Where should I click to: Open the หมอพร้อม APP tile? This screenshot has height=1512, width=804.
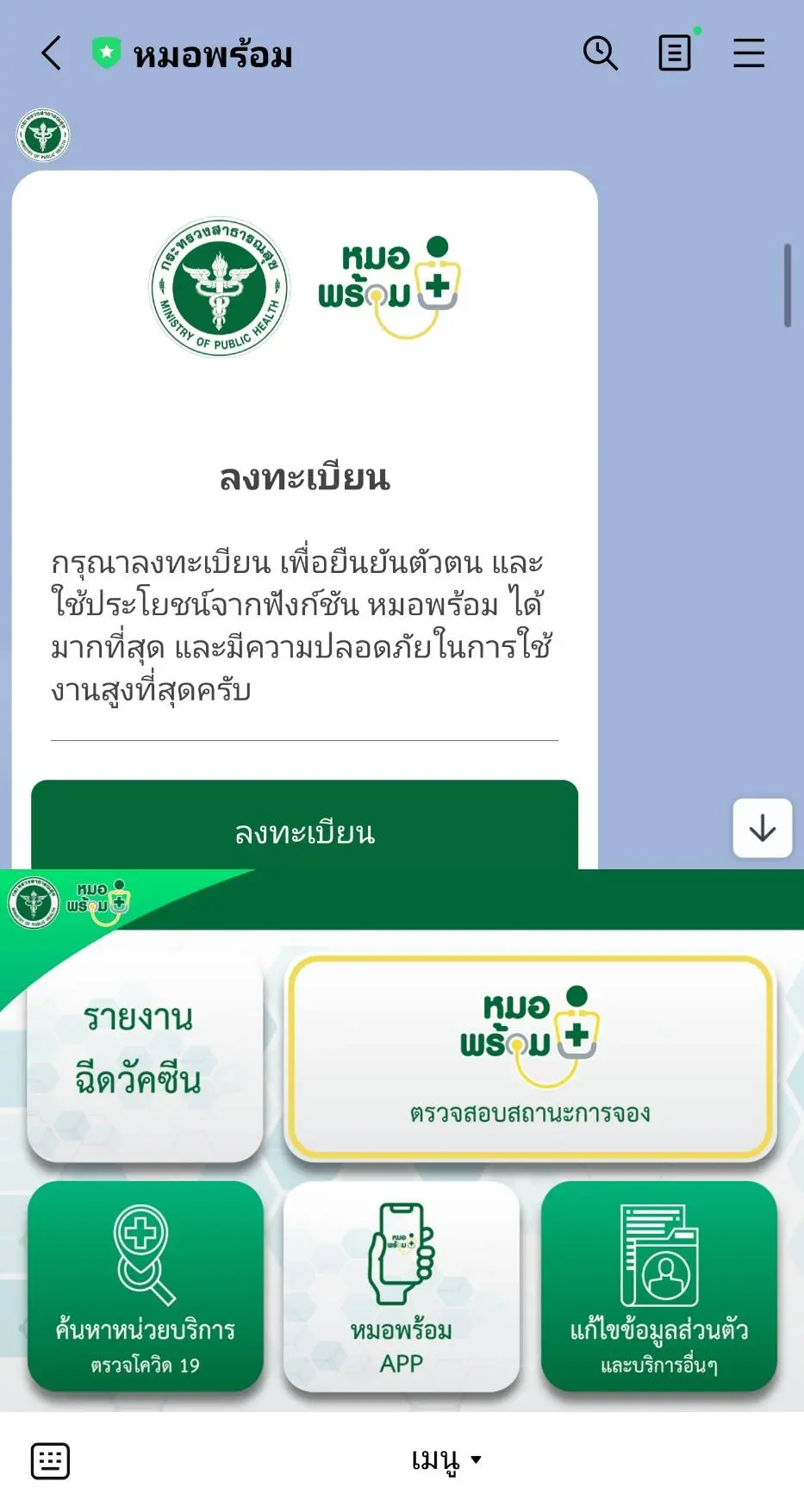pos(402,1285)
